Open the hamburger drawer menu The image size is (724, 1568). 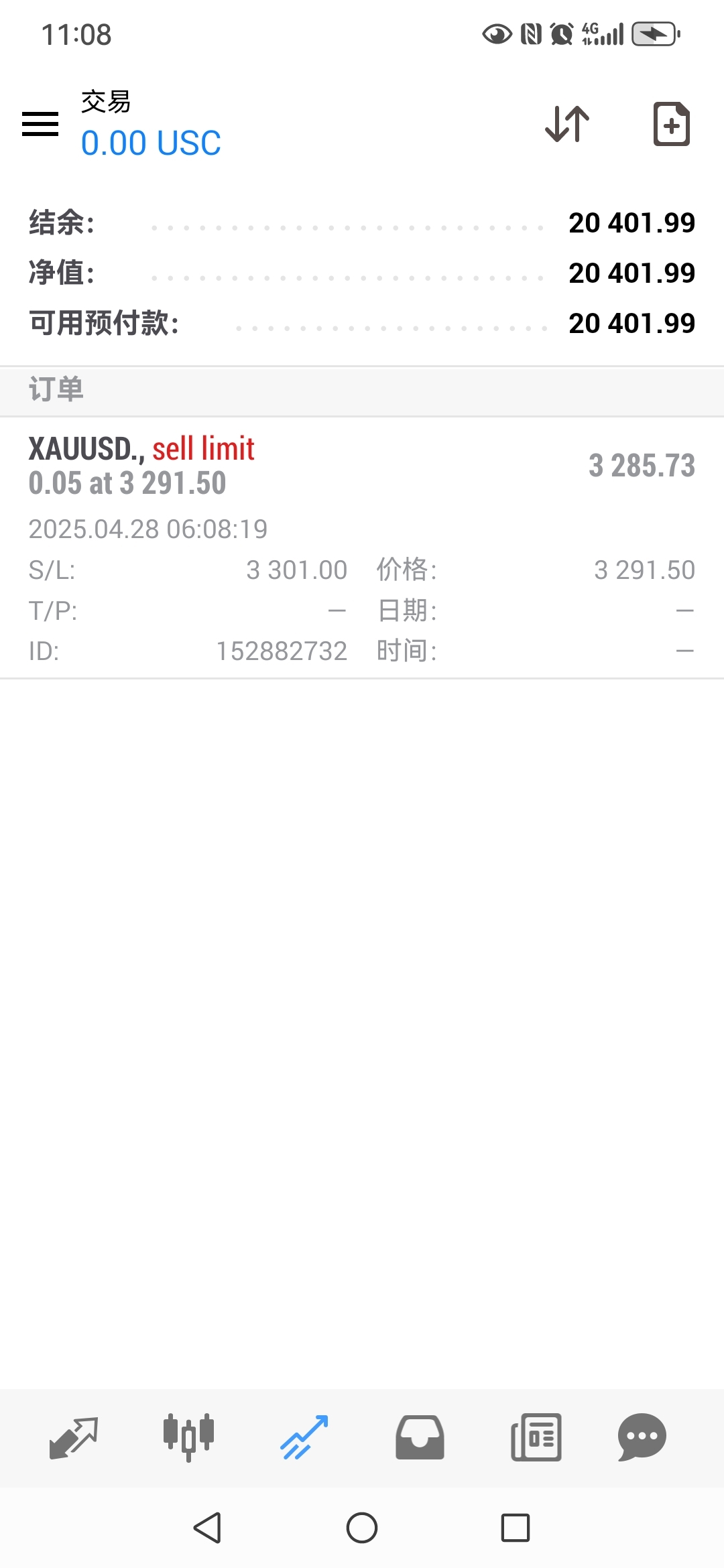[40, 124]
